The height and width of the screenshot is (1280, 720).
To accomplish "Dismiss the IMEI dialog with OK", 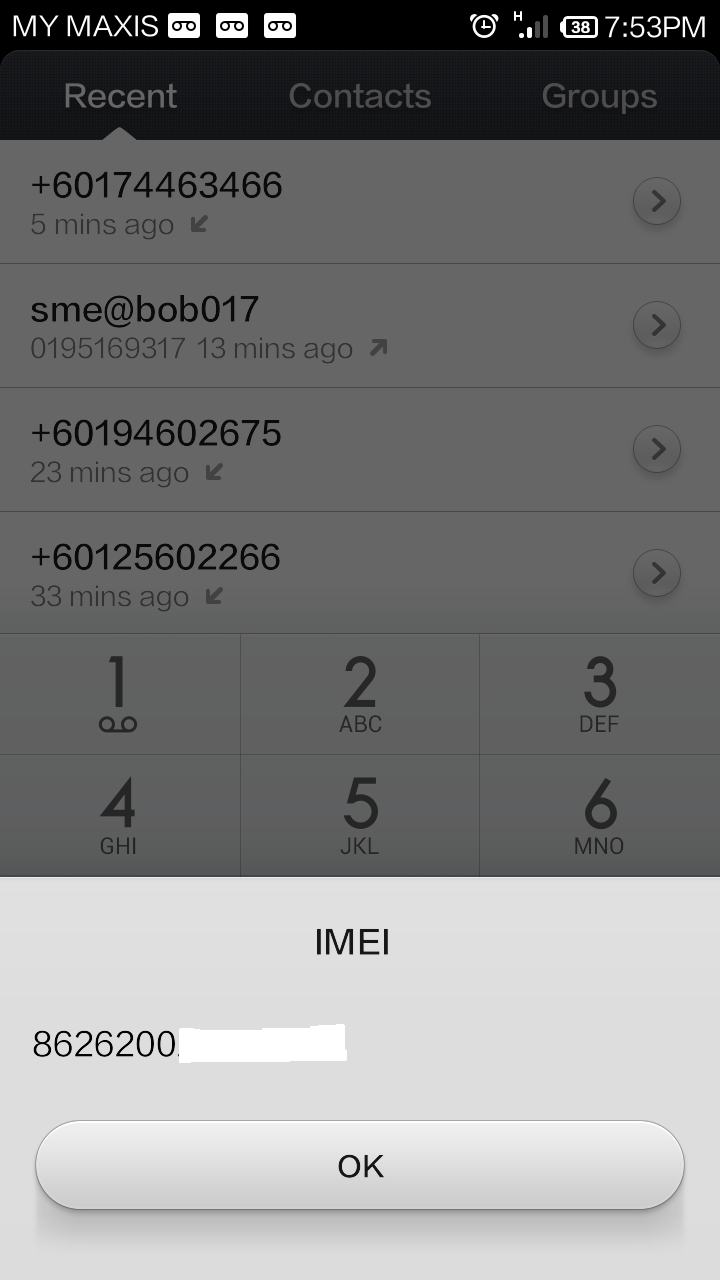I will pos(360,1165).
